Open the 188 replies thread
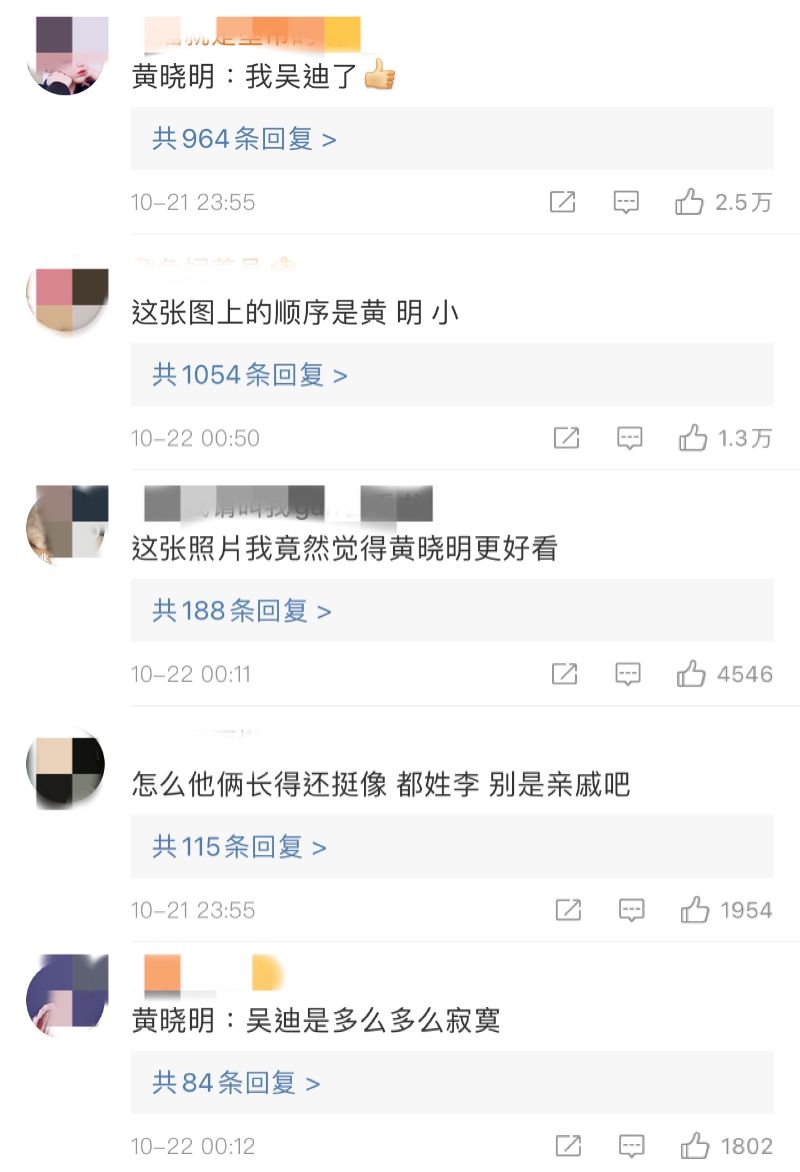The image size is (800, 1172). coord(241,611)
